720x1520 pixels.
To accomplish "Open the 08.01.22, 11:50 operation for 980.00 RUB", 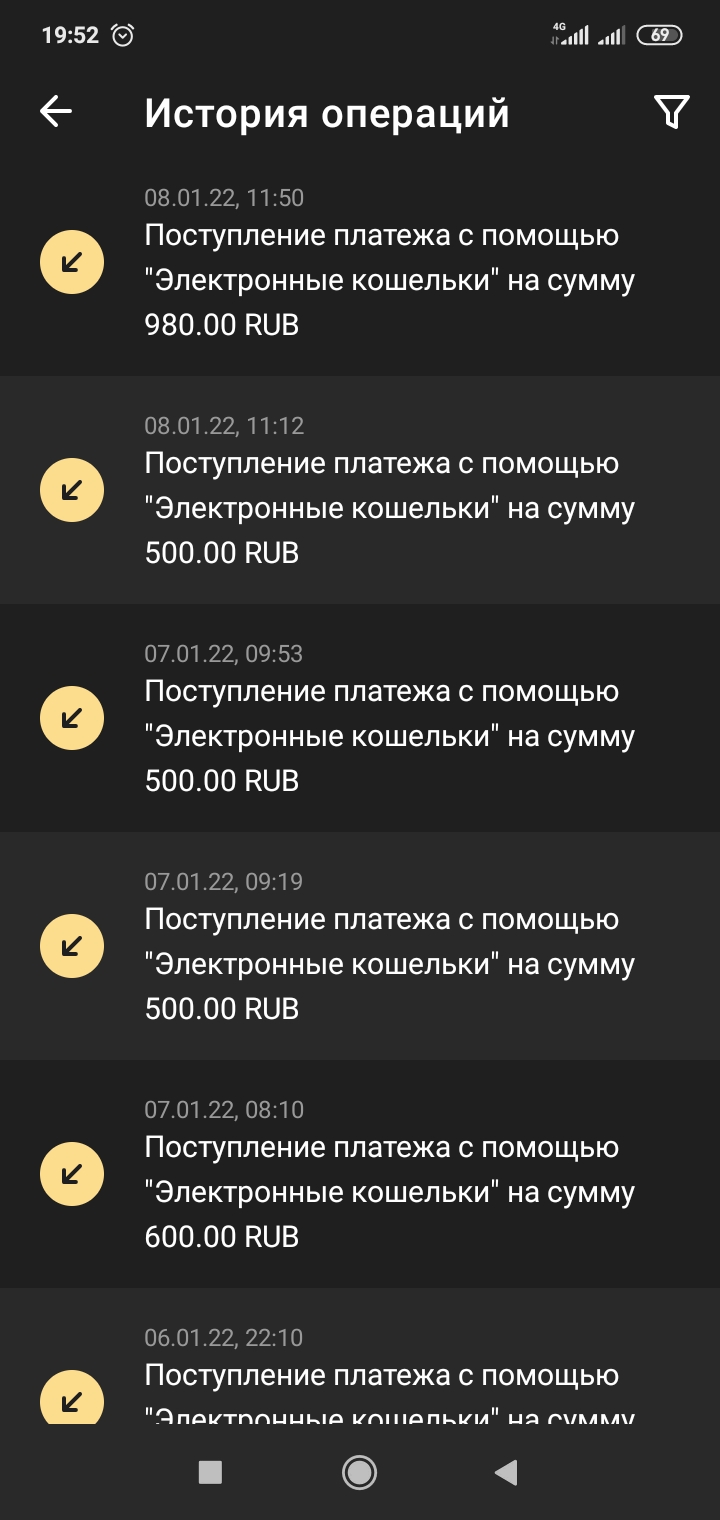I will point(360,262).
